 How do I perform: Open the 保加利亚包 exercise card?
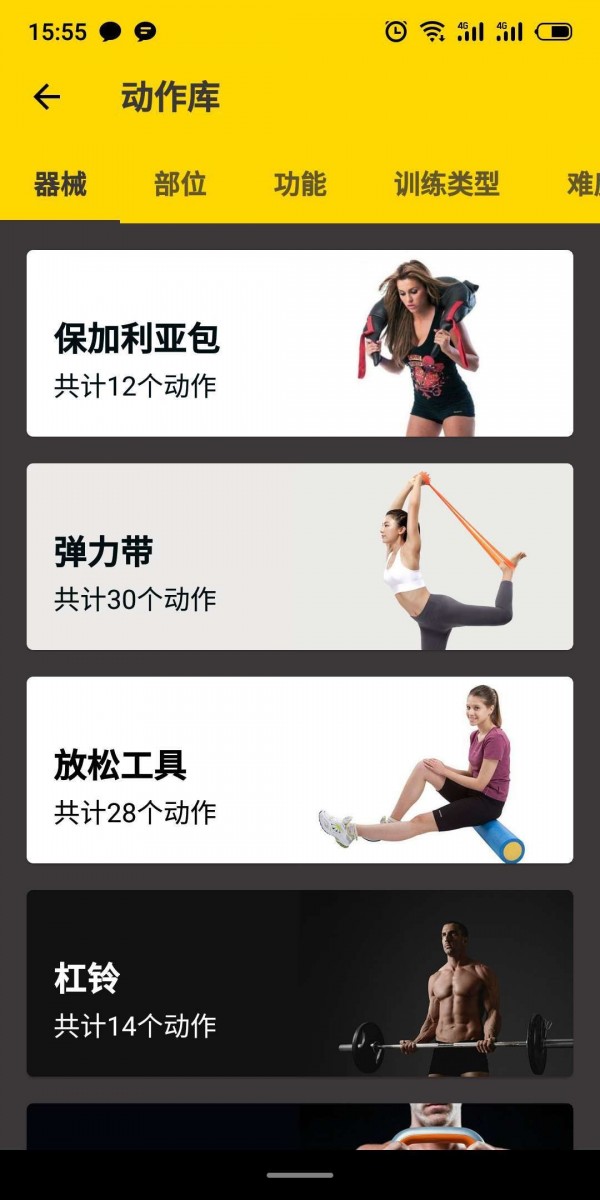pyautogui.click(x=300, y=343)
